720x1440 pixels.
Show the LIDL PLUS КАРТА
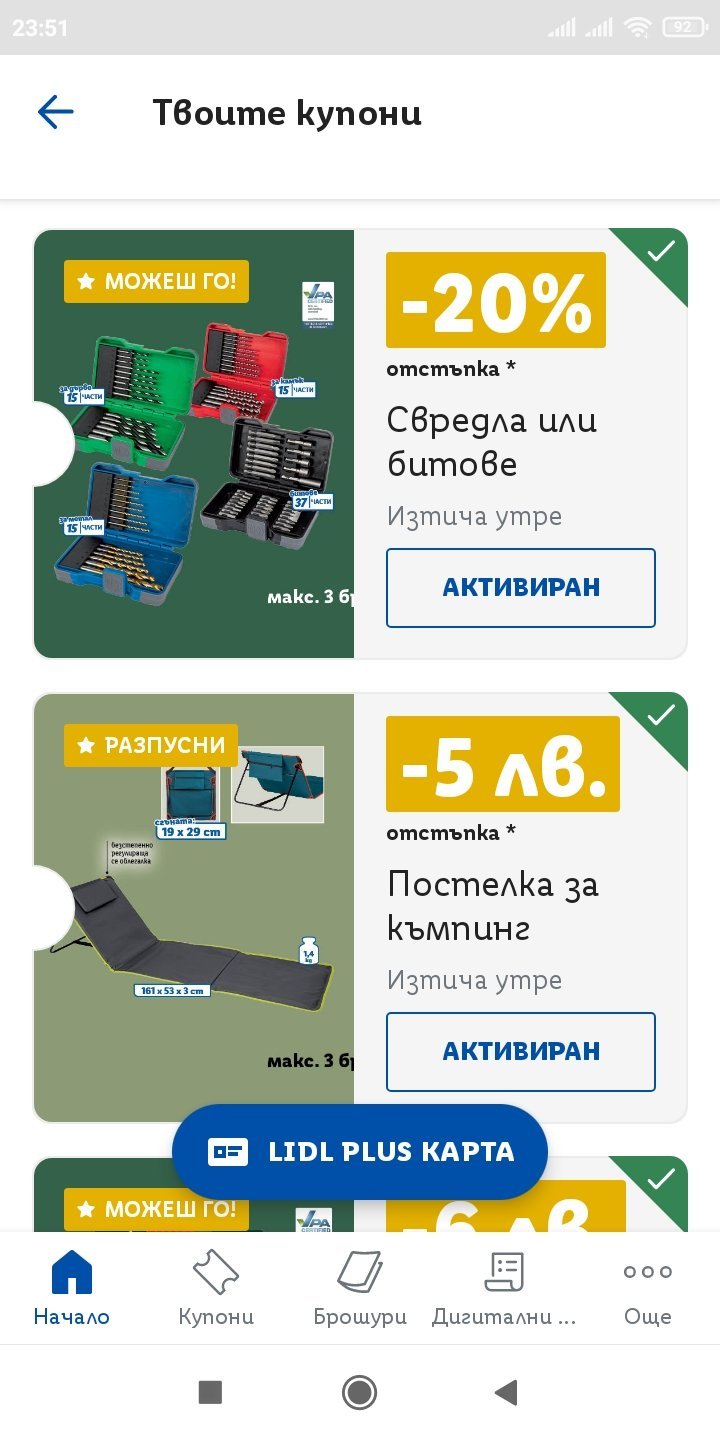360,1152
